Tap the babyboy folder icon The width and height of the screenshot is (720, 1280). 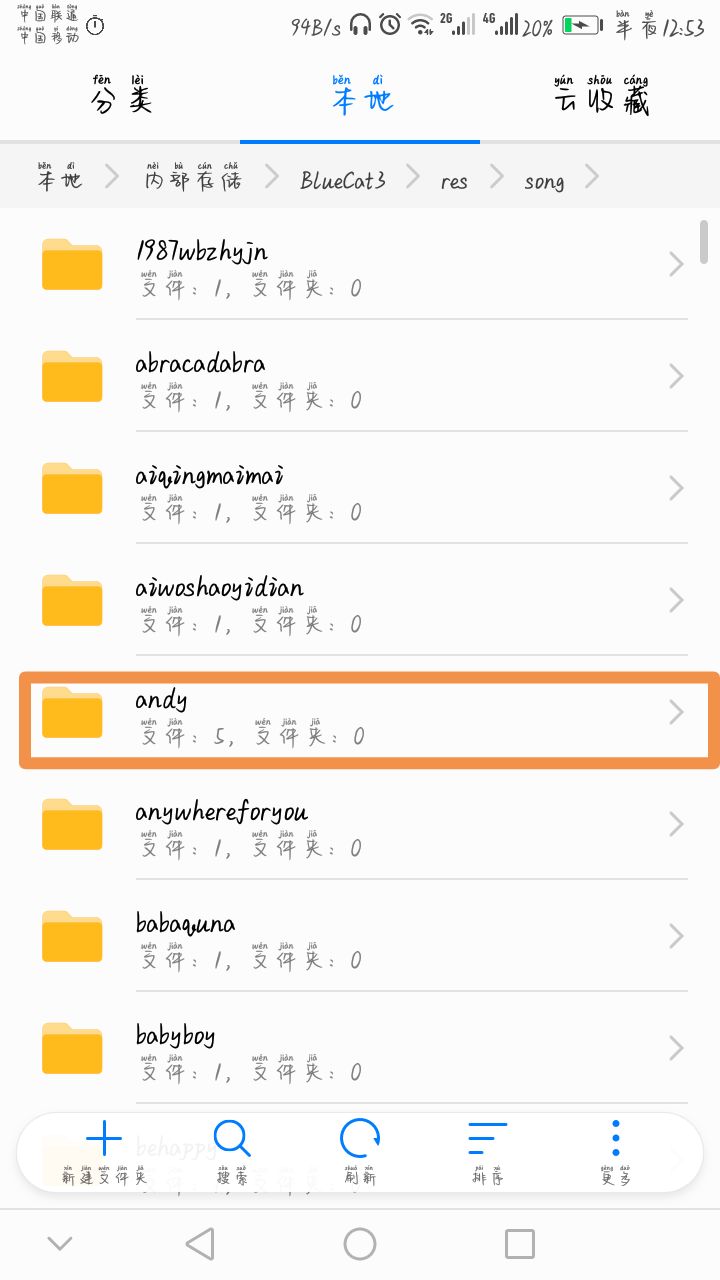[x=71, y=1048]
